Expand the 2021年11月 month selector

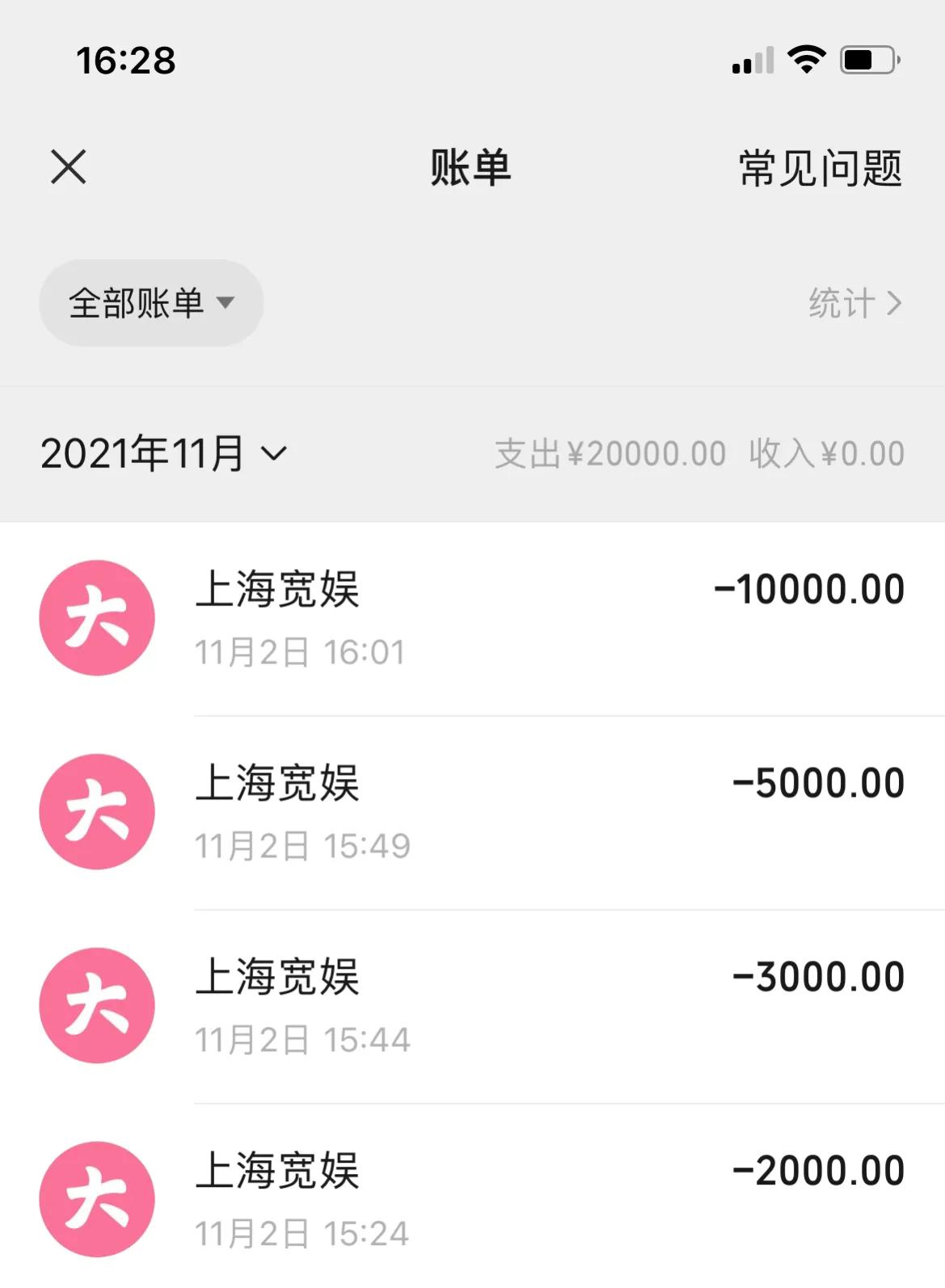(162, 453)
